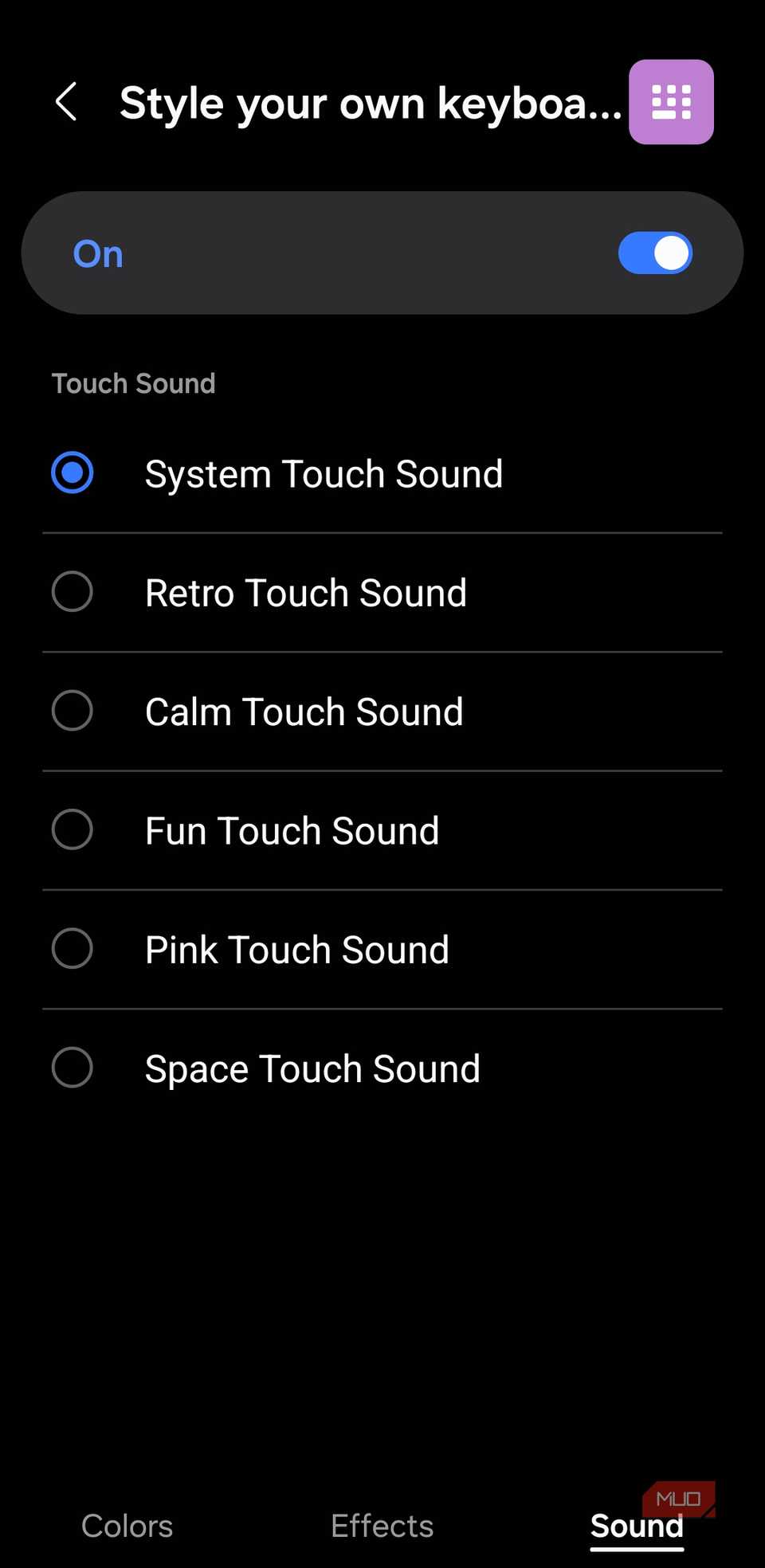Viewport: 765px width, 1568px height.
Task: Tap the Retro Touch Sound row label
Action: point(305,592)
